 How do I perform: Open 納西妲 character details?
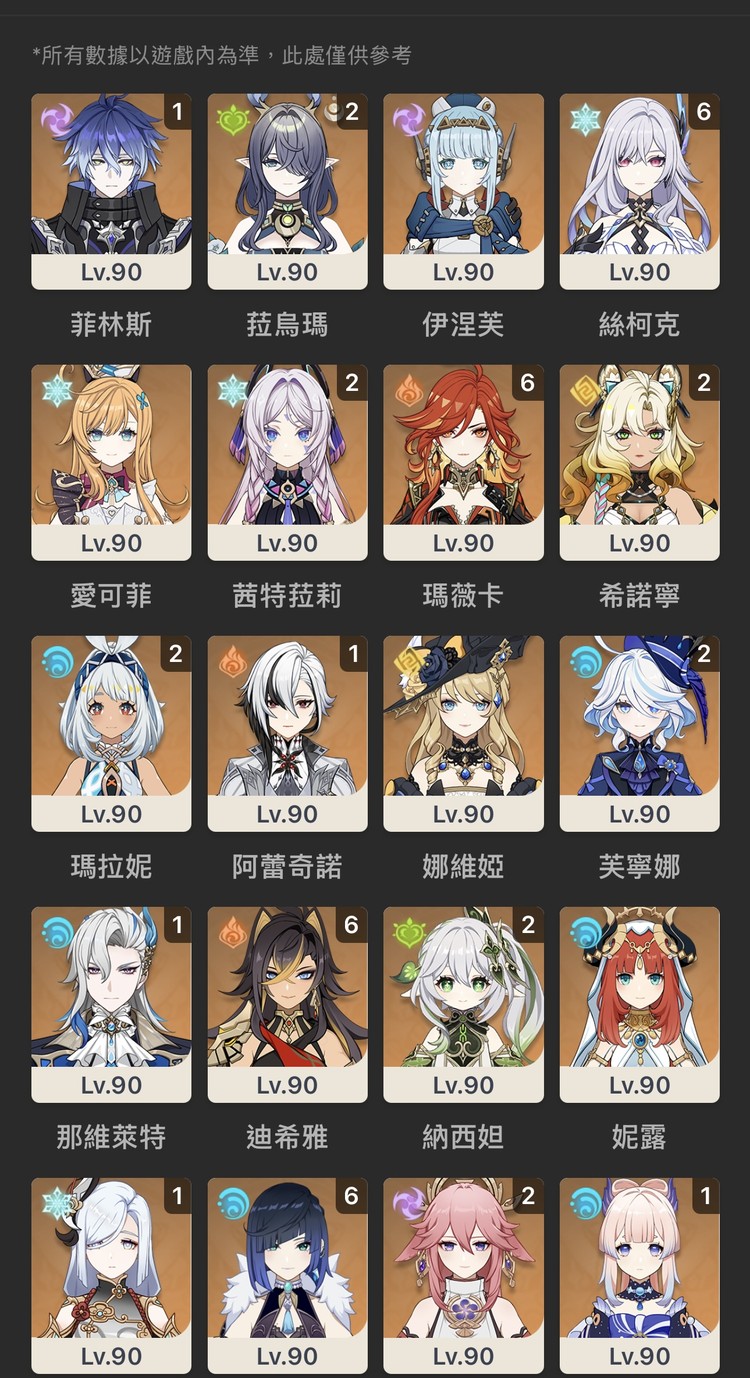point(463,1004)
